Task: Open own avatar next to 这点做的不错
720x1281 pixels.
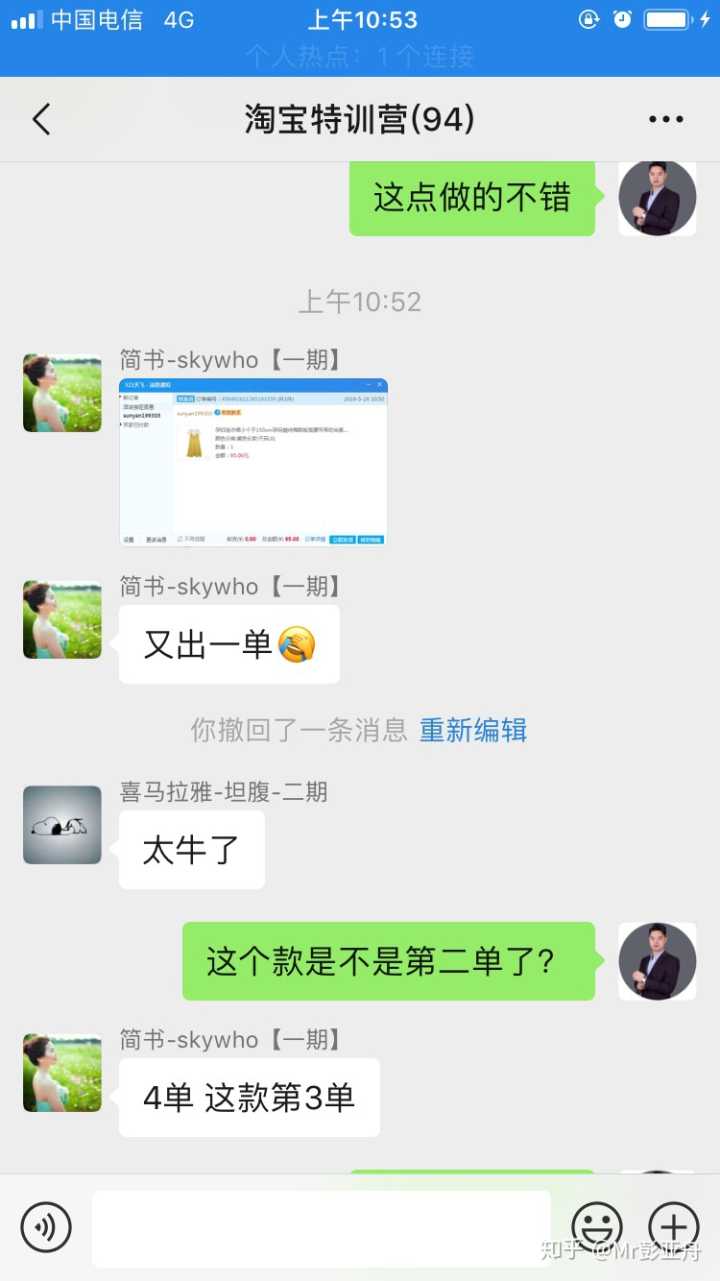Action: pos(657,197)
